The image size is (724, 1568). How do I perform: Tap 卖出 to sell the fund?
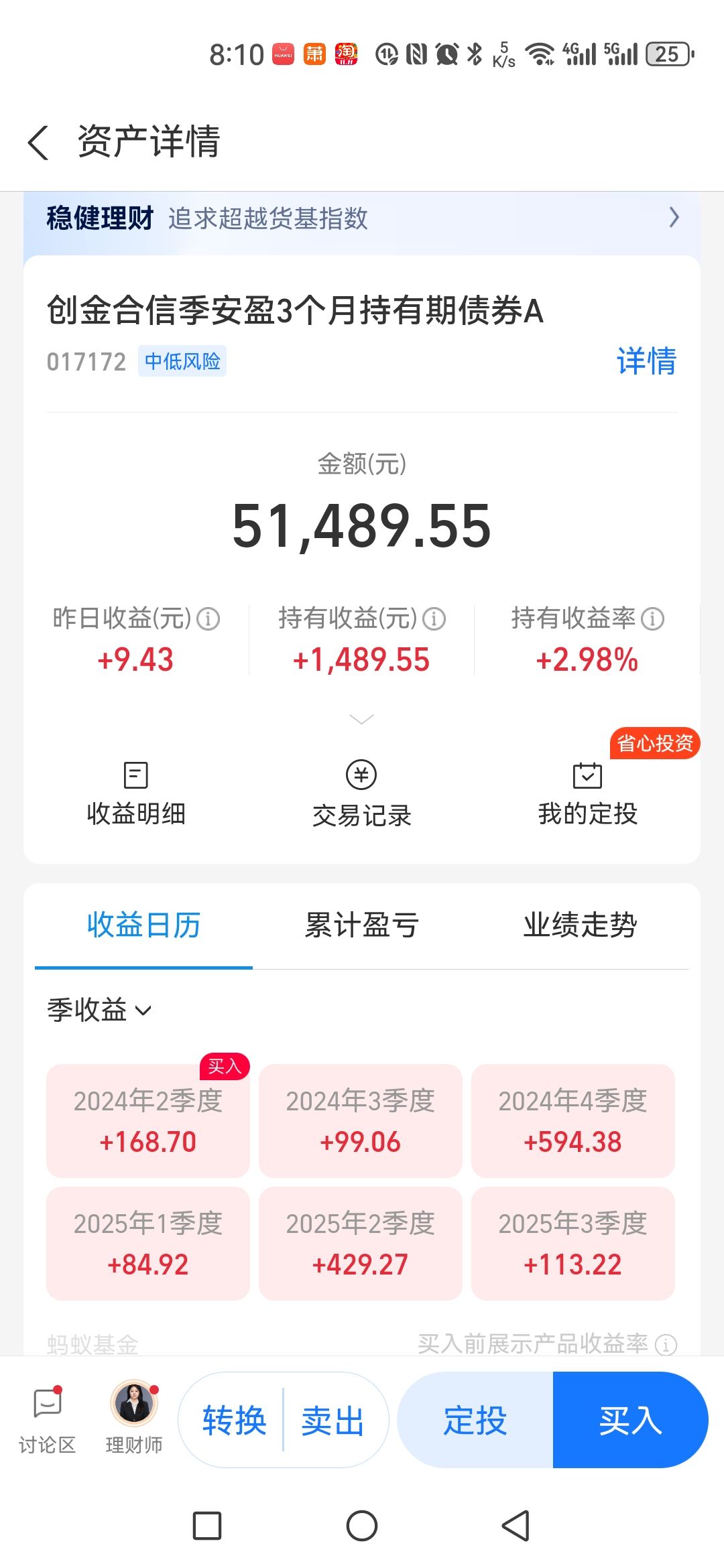tap(333, 1421)
